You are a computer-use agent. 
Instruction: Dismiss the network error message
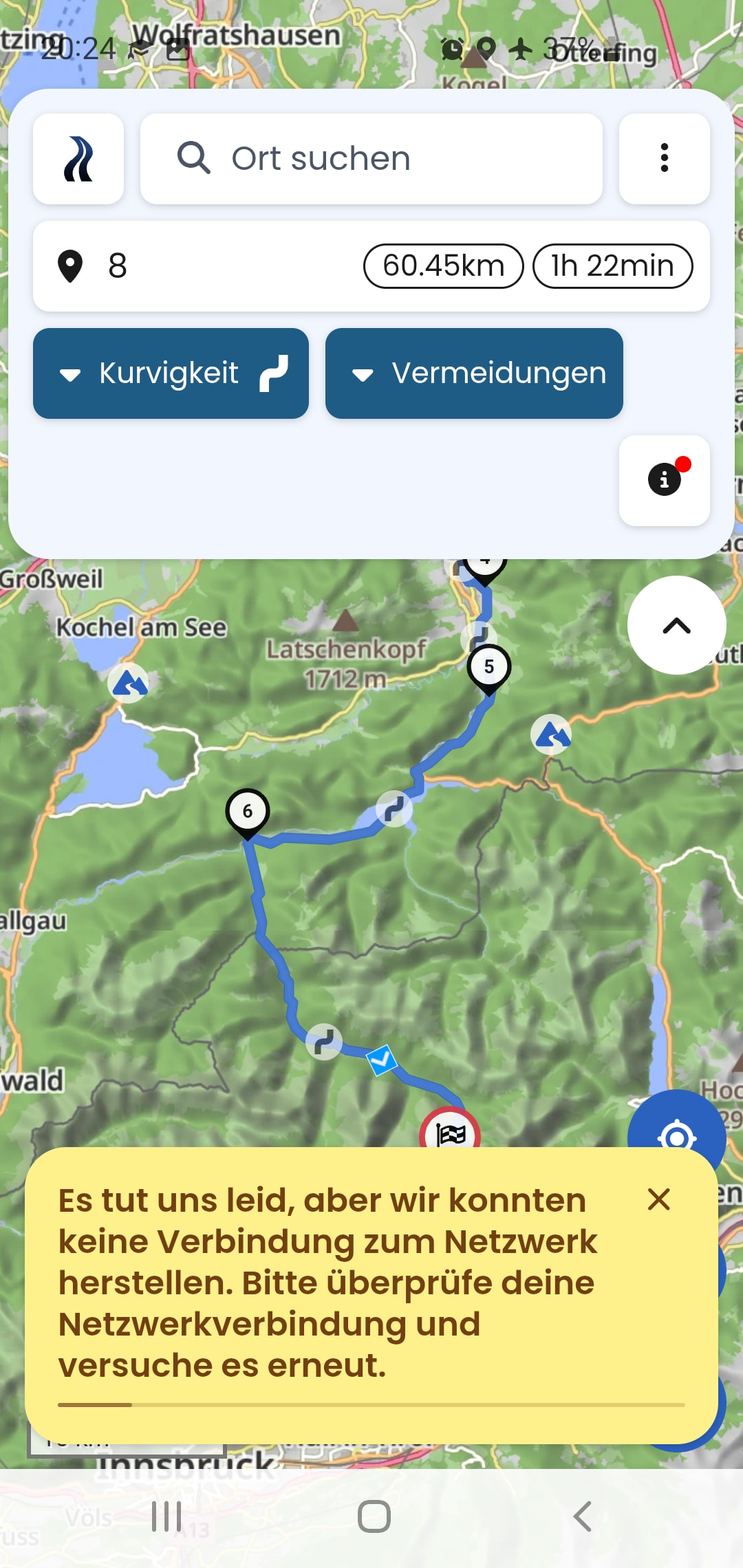point(658,1199)
